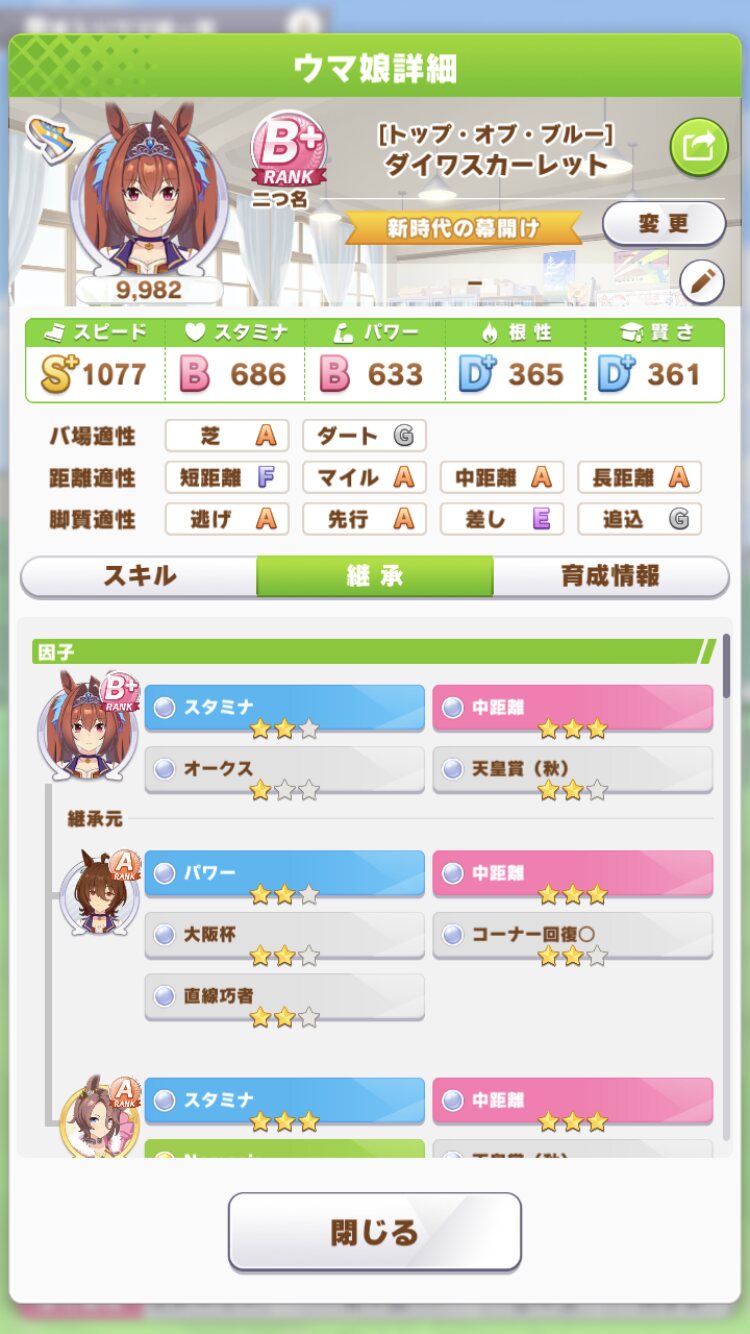Viewport: 750px width, 1334px height.
Task: Select the 継承 tab
Action: click(x=374, y=576)
